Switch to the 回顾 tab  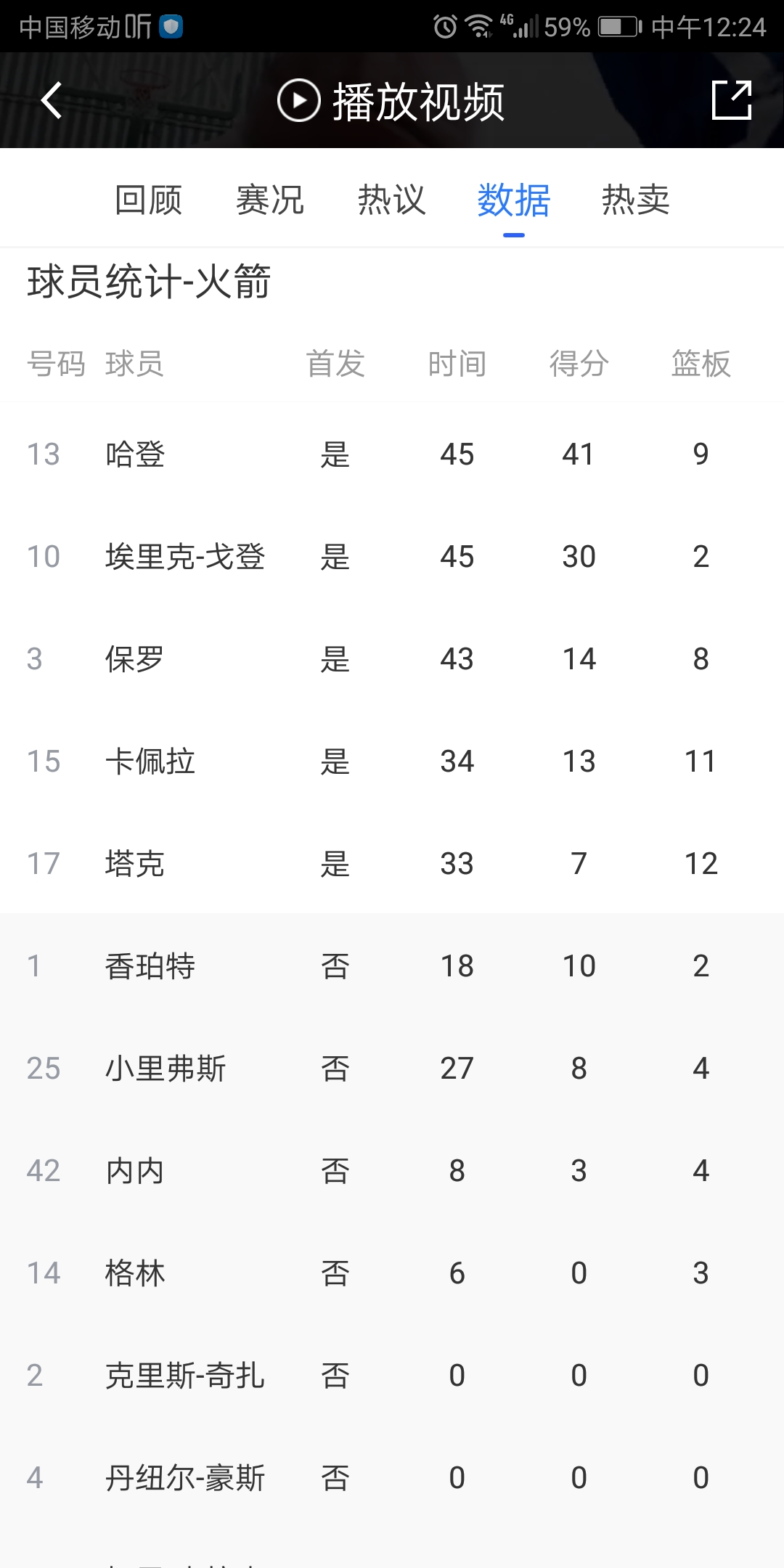point(148,200)
